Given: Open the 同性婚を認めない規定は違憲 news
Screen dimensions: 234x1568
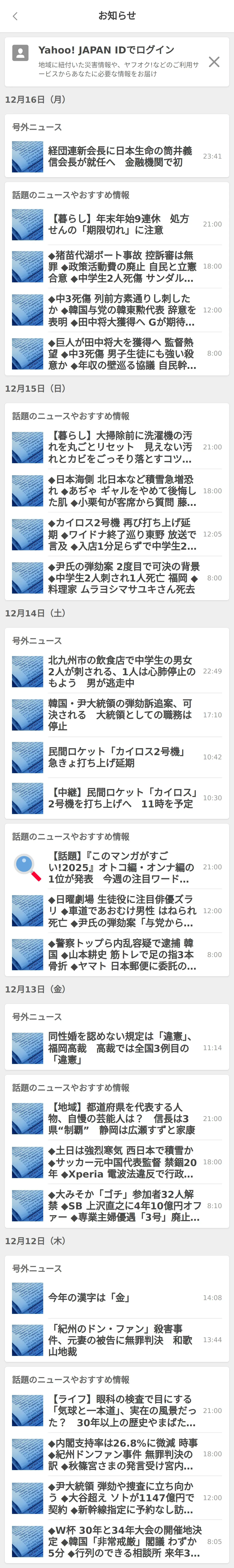Looking at the screenshot, I should (x=122, y=1048).
